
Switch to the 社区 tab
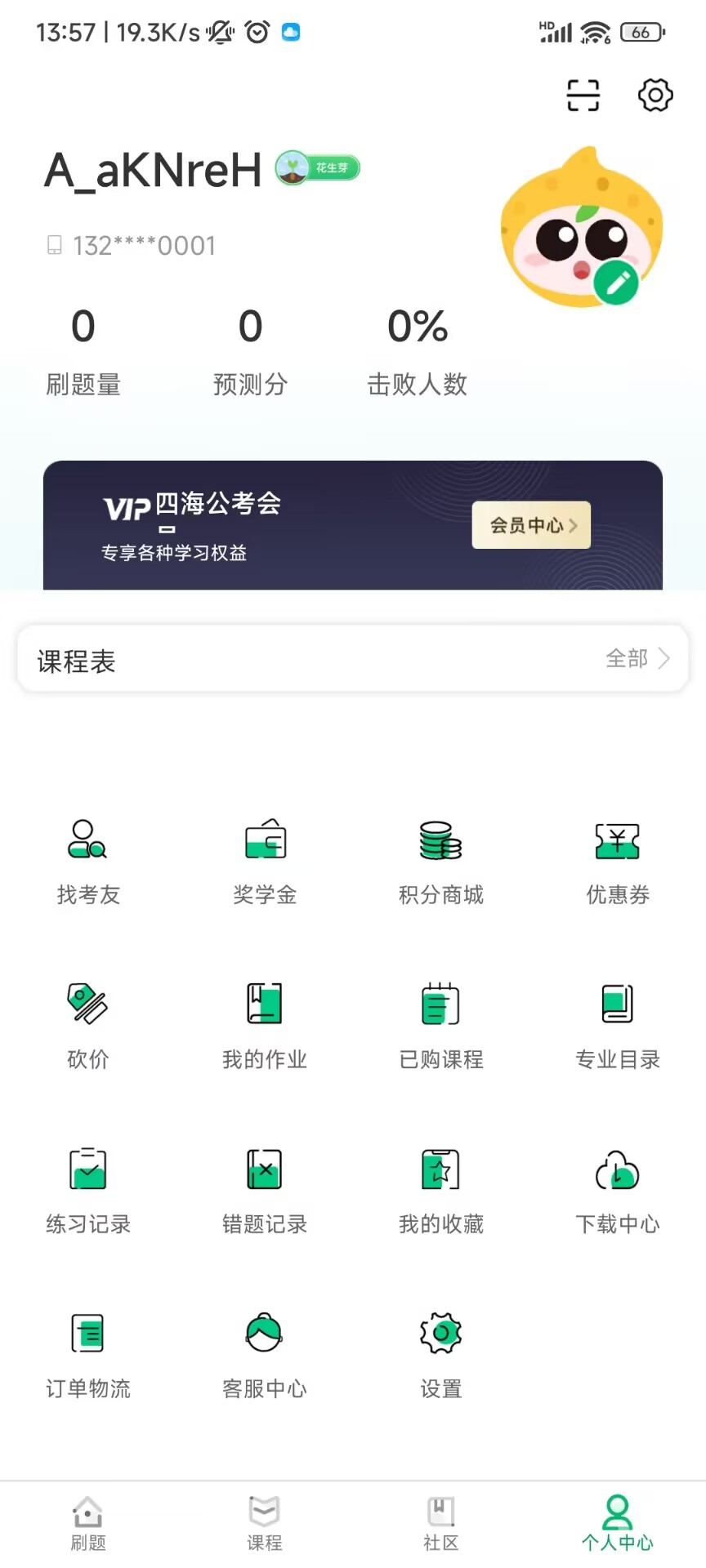pos(441,1524)
